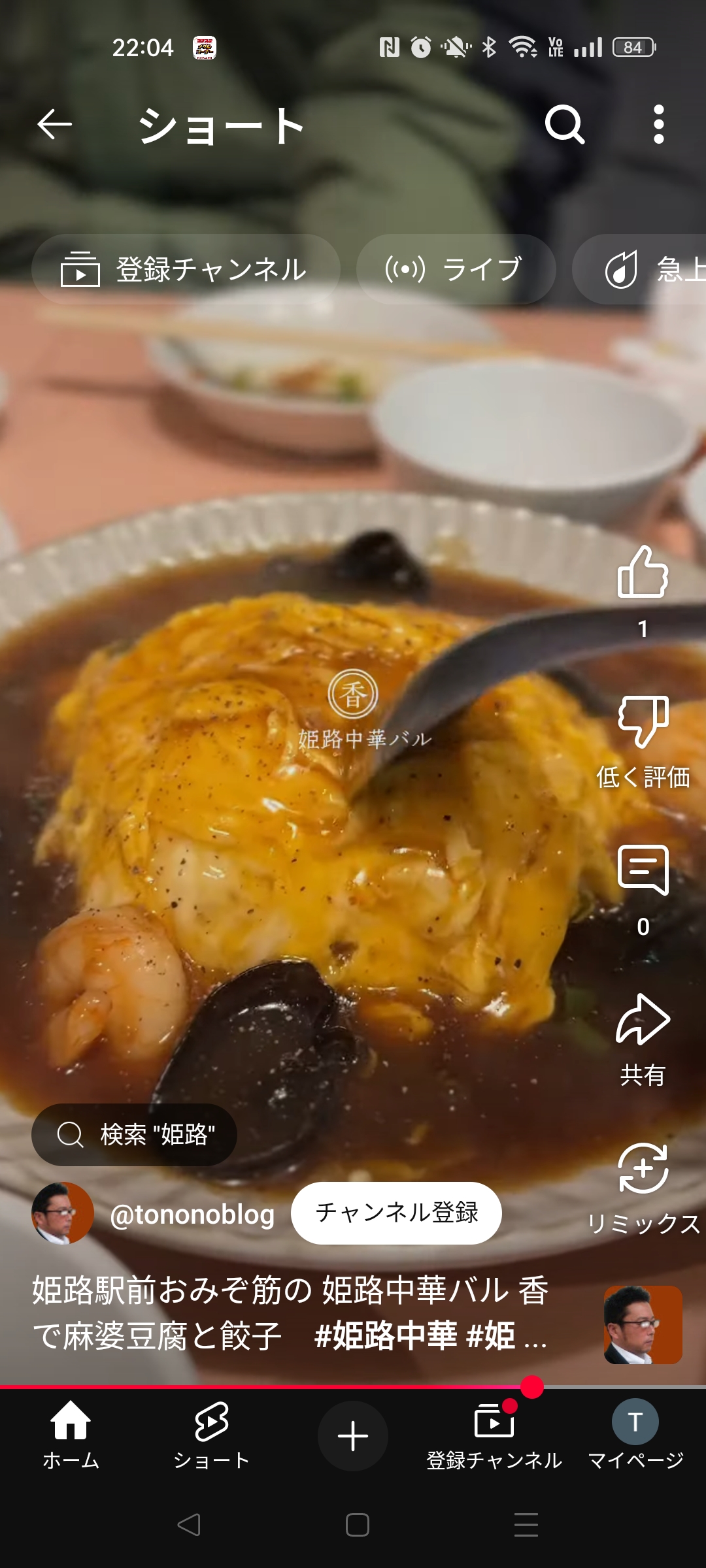Screen dimensions: 706x1568
Task: Like this Short with thumbs up
Action: click(x=643, y=574)
